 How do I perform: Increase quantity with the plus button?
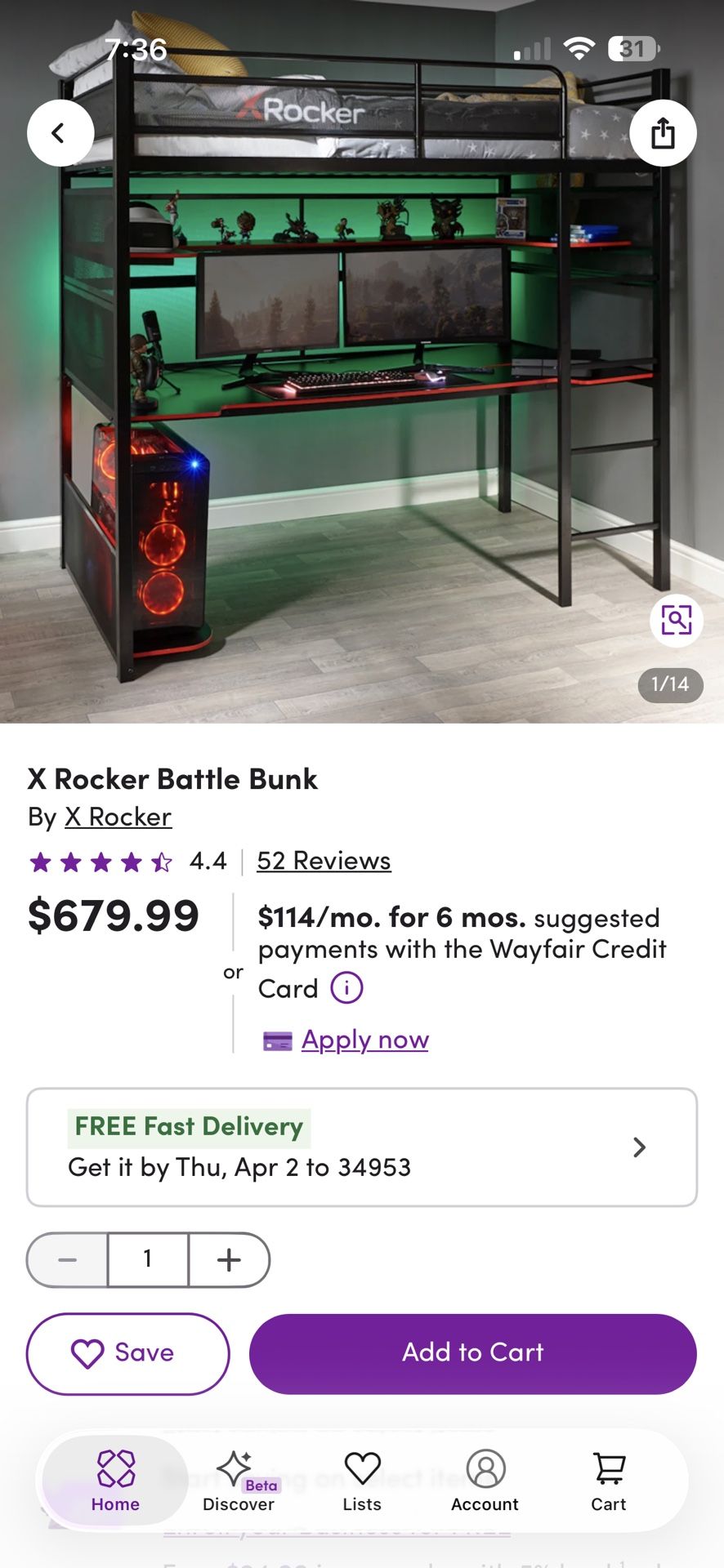229,1259
